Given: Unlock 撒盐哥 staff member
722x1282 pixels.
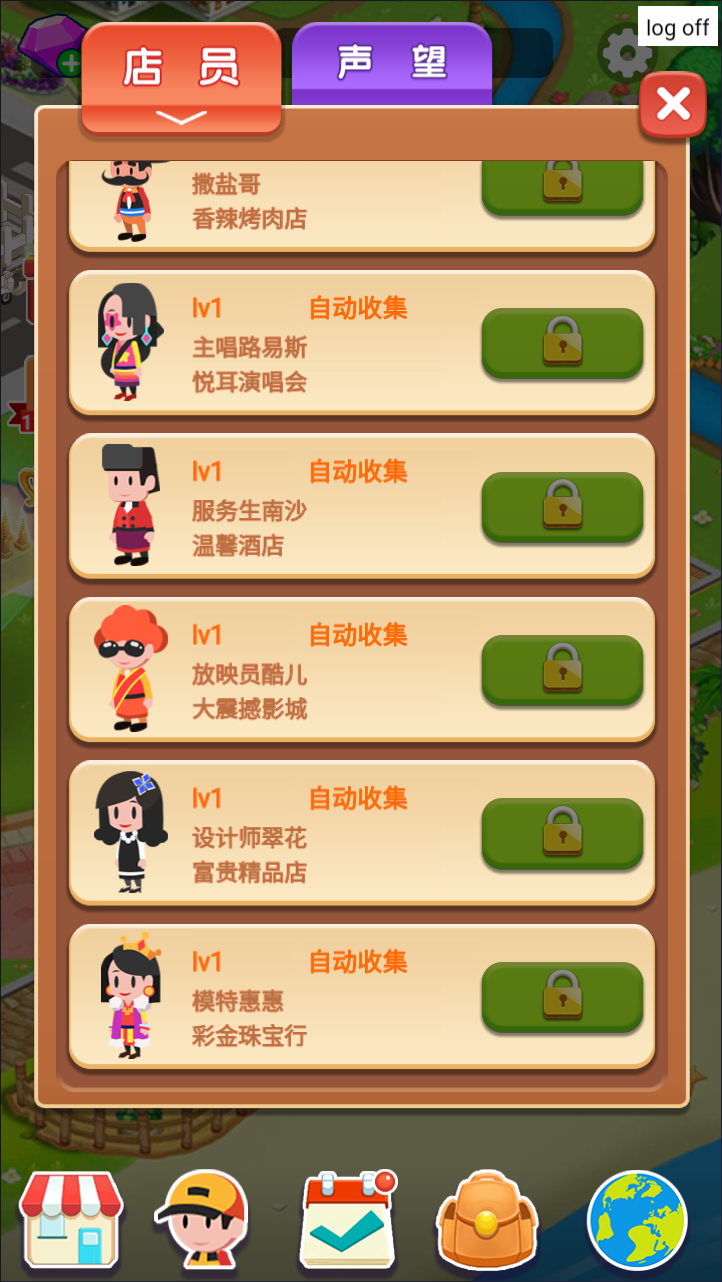Looking at the screenshot, I should point(562,186).
